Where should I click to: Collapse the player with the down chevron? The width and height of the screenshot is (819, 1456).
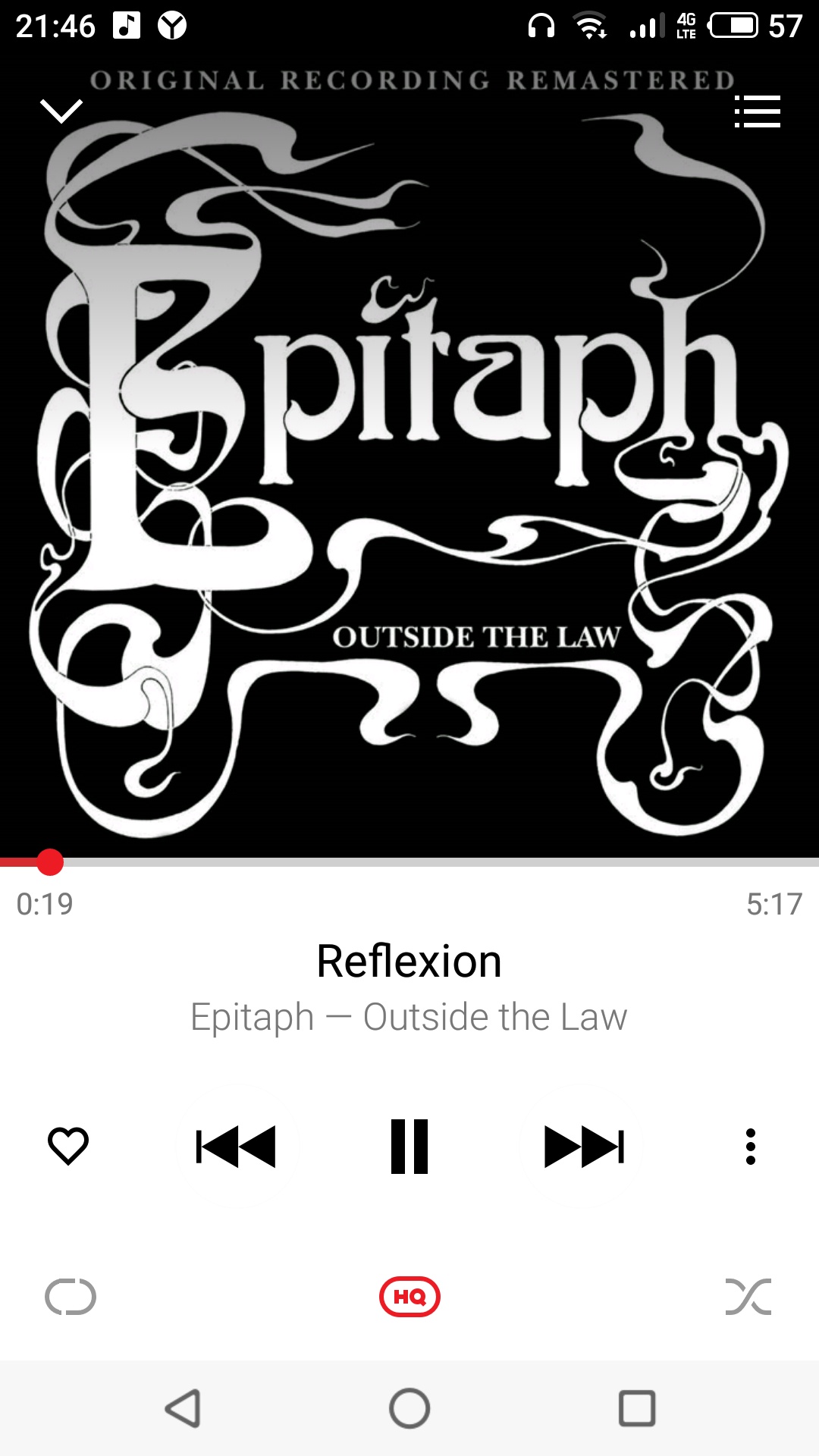pyautogui.click(x=61, y=111)
